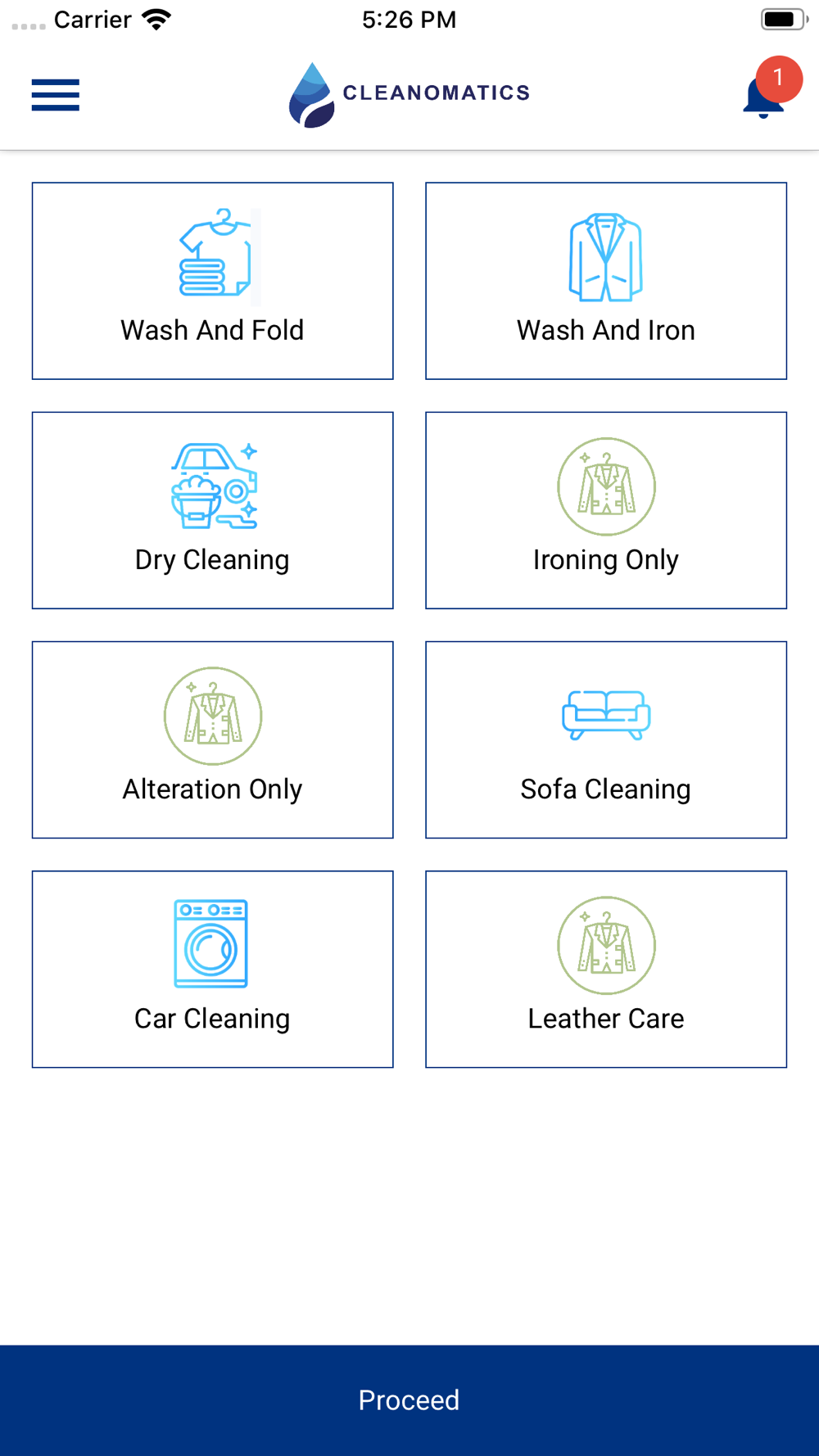Select the Ironing Only card
The height and width of the screenshot is (1456, 819).
[x=606, y=510]
